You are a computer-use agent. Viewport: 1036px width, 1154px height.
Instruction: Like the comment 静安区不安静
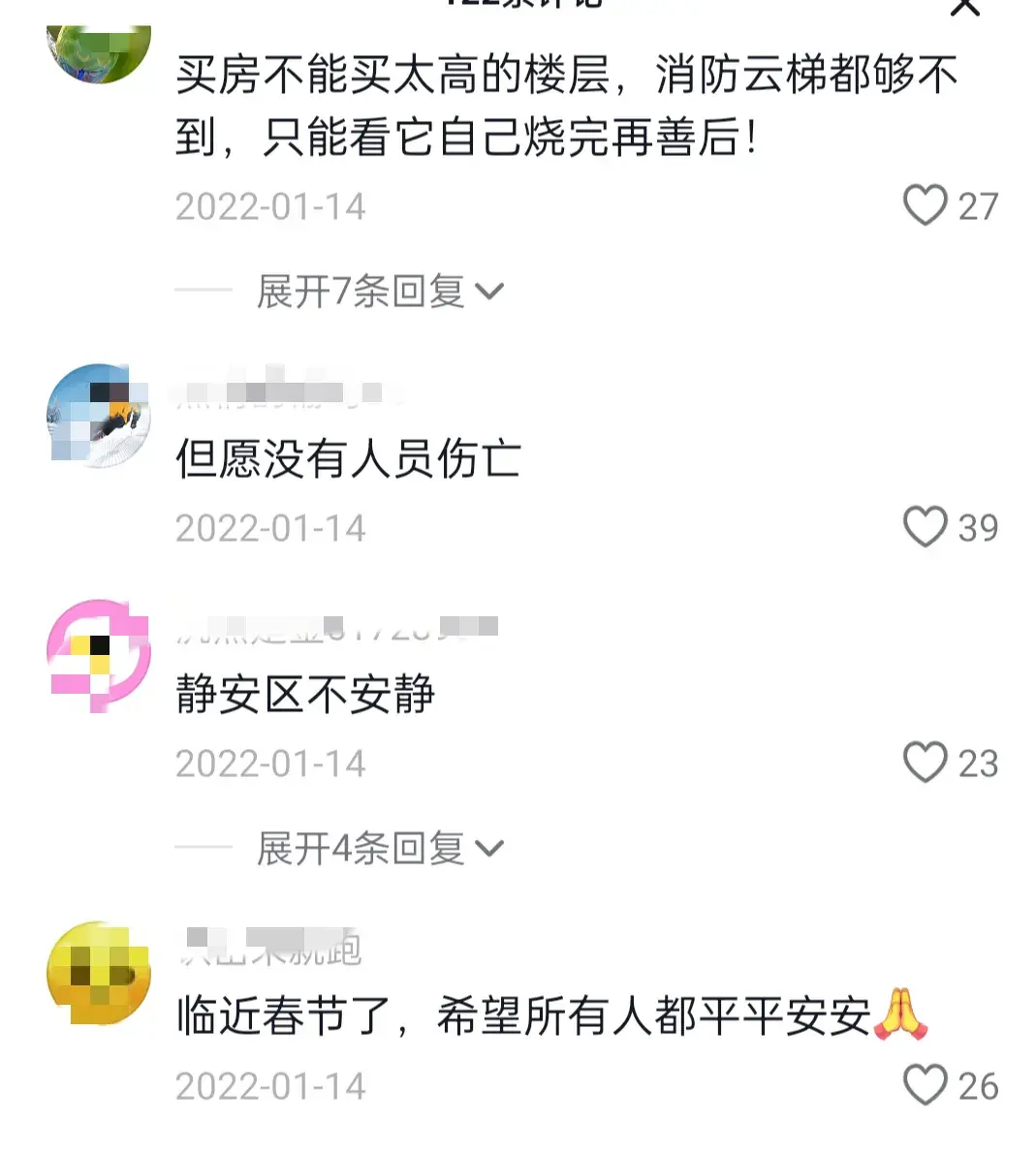pos(925,763)
